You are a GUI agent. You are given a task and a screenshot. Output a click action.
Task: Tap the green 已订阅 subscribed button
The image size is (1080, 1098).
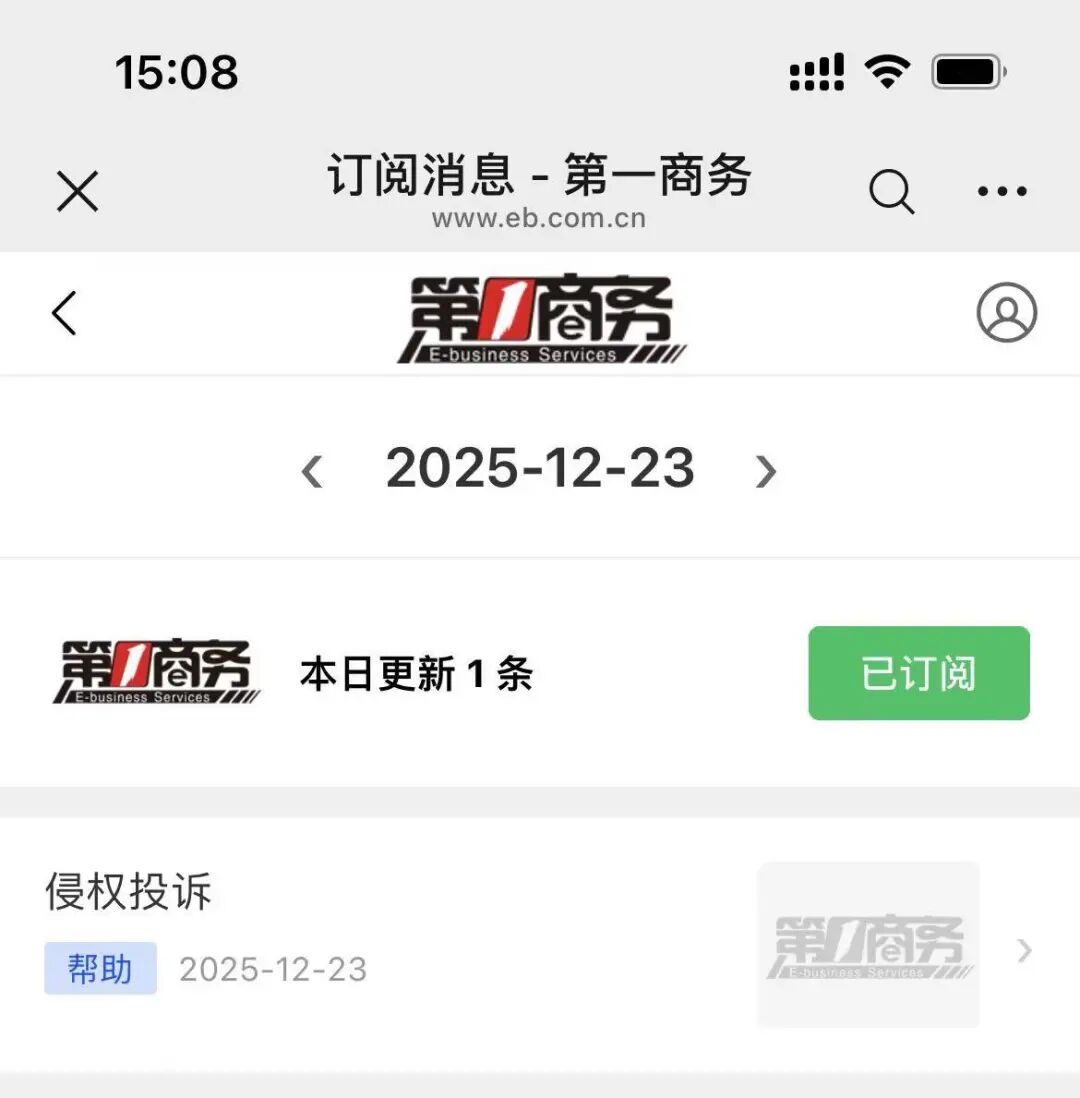coord(918,673)
